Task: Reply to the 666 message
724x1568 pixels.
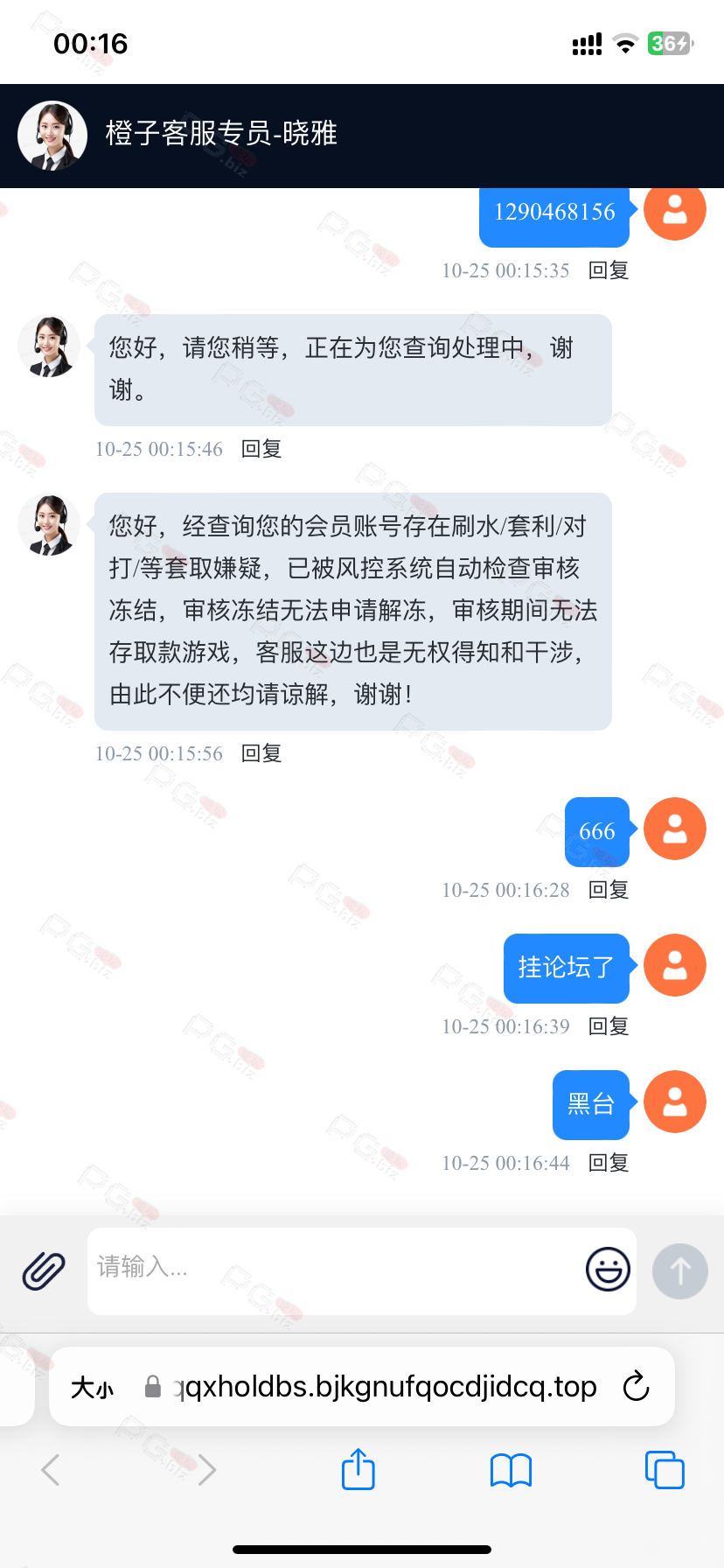Action: [609, 890]
